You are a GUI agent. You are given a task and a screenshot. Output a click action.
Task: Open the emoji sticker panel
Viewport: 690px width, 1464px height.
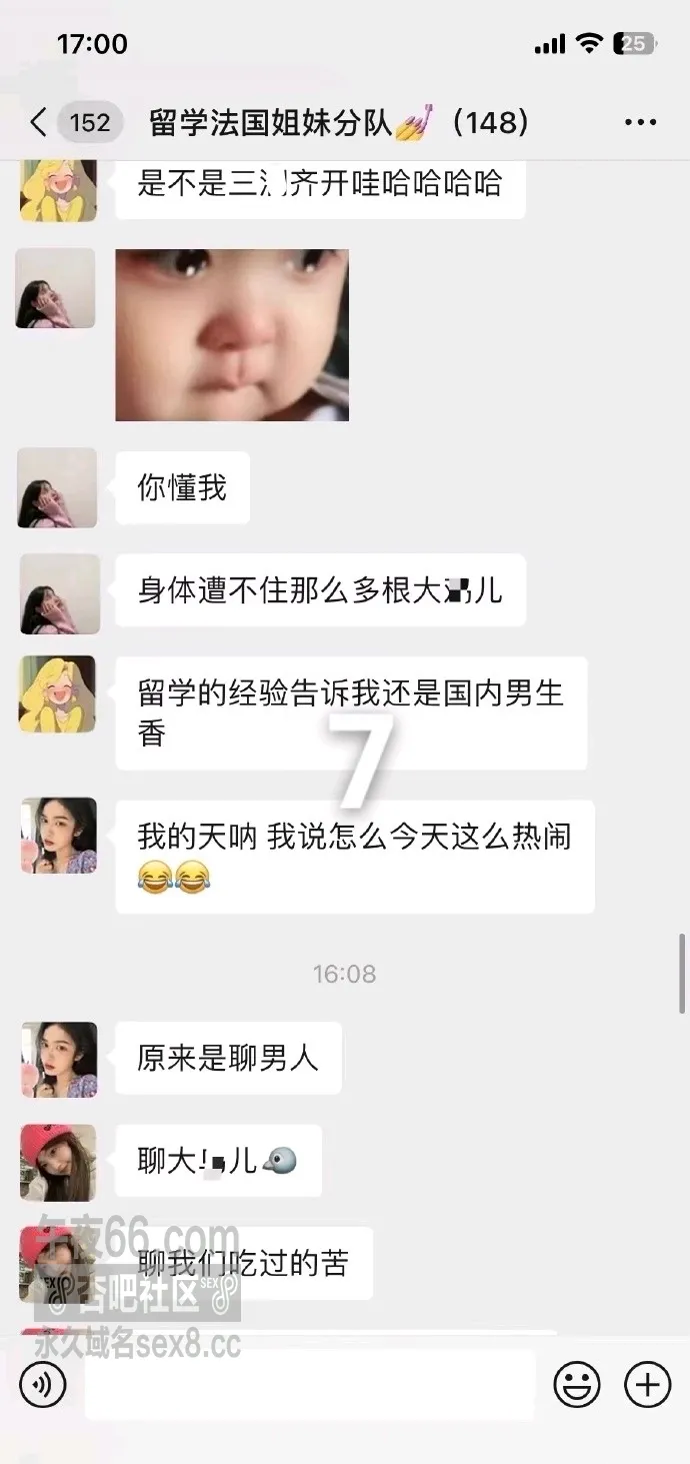click(577, 1385)
